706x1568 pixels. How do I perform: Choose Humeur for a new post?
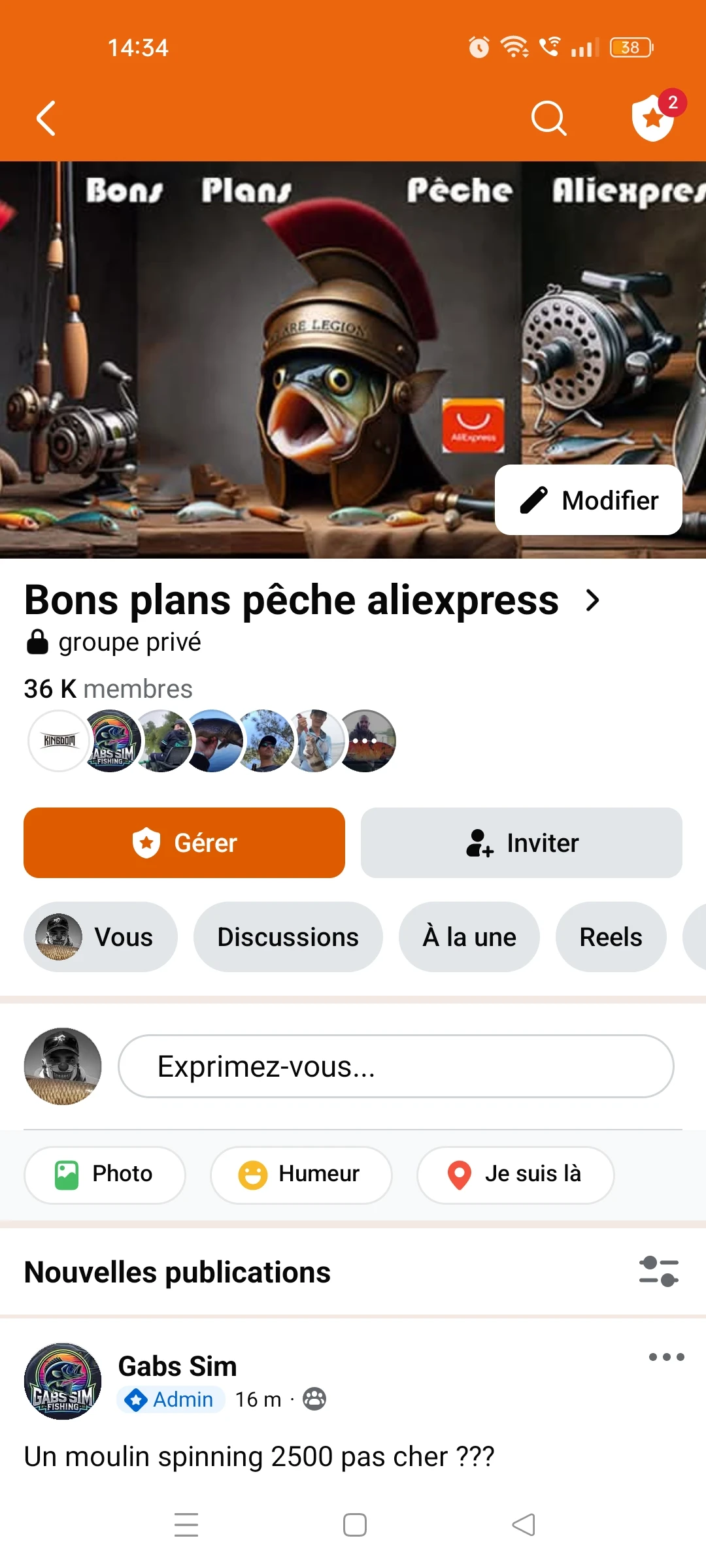point(301,1175)
